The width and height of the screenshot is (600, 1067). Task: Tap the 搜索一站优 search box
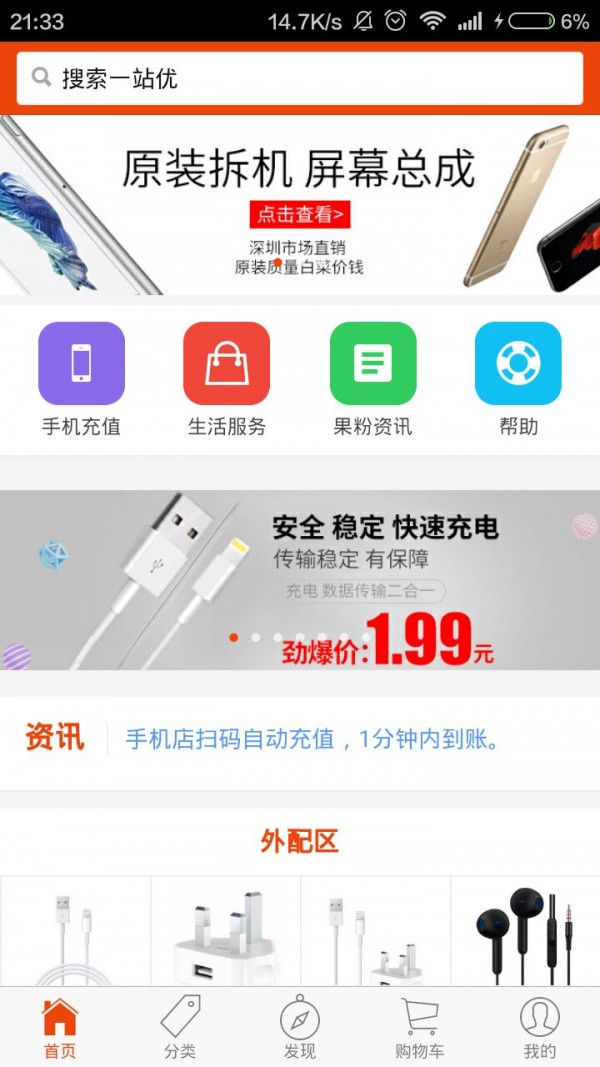click(300, 78)
